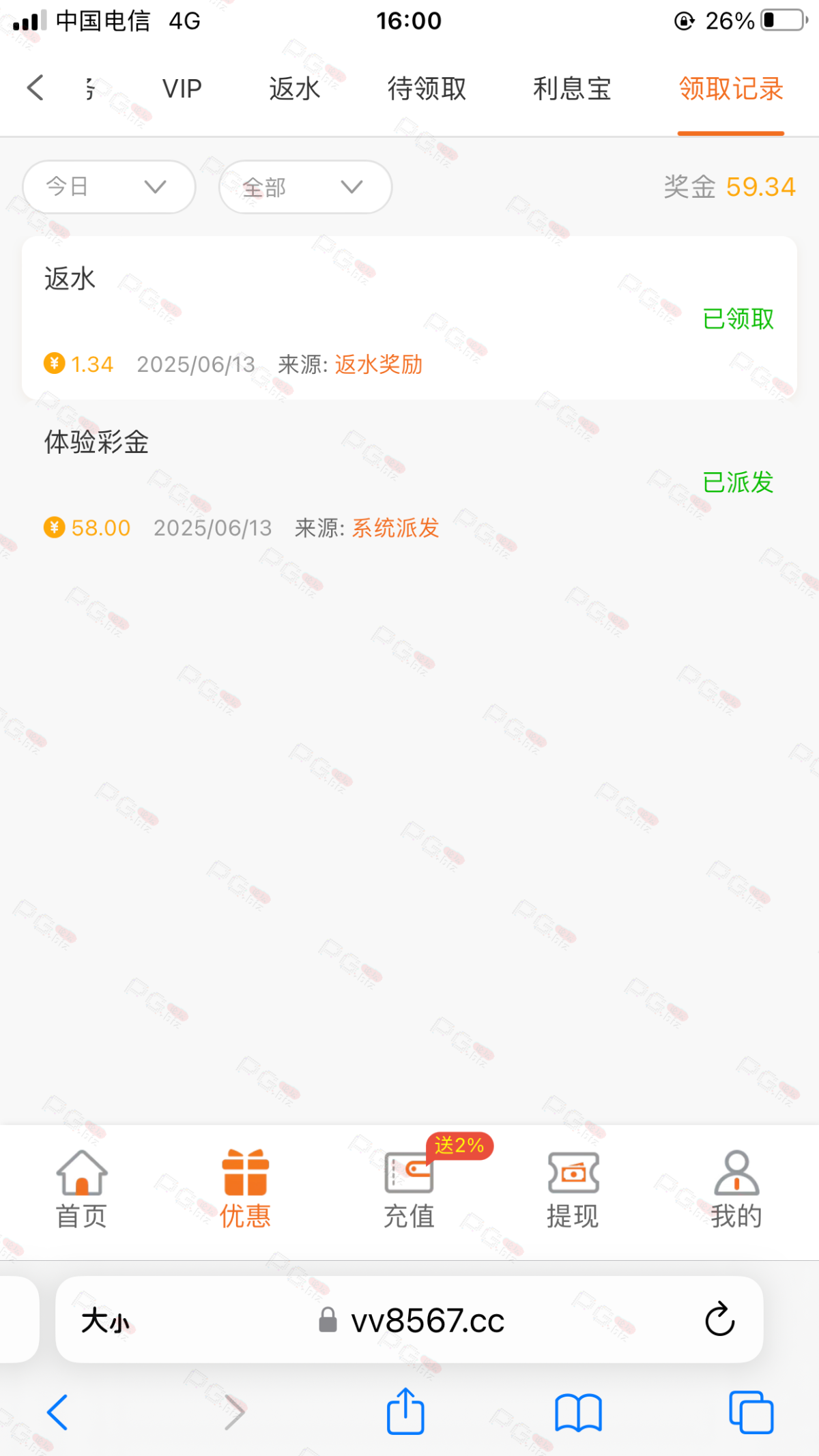This screenshot has height=1456, width=819.
Task: Go back using the top-left arrow
Action: tap(35, 88)
